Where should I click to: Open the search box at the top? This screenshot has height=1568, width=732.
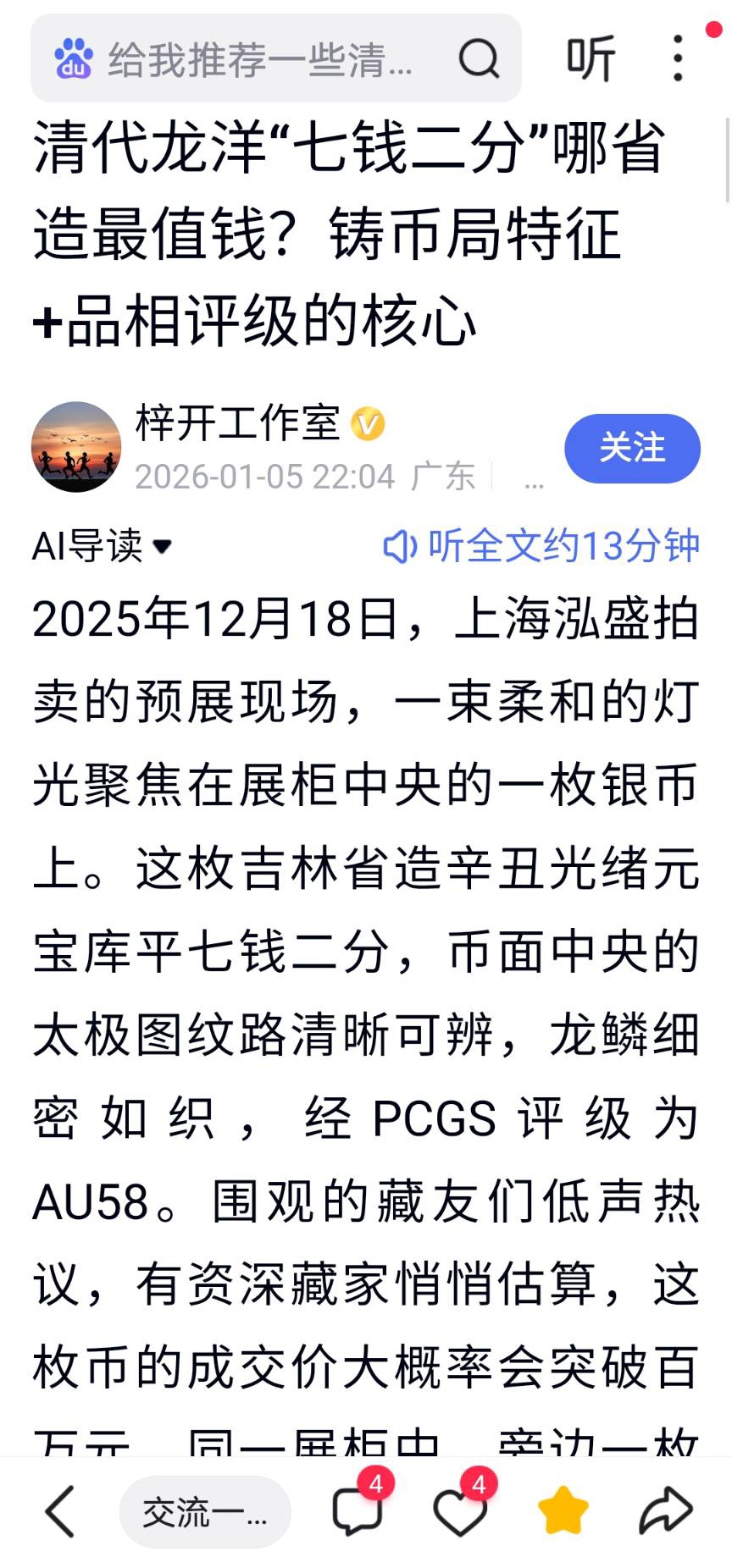(x=254, y=59)
